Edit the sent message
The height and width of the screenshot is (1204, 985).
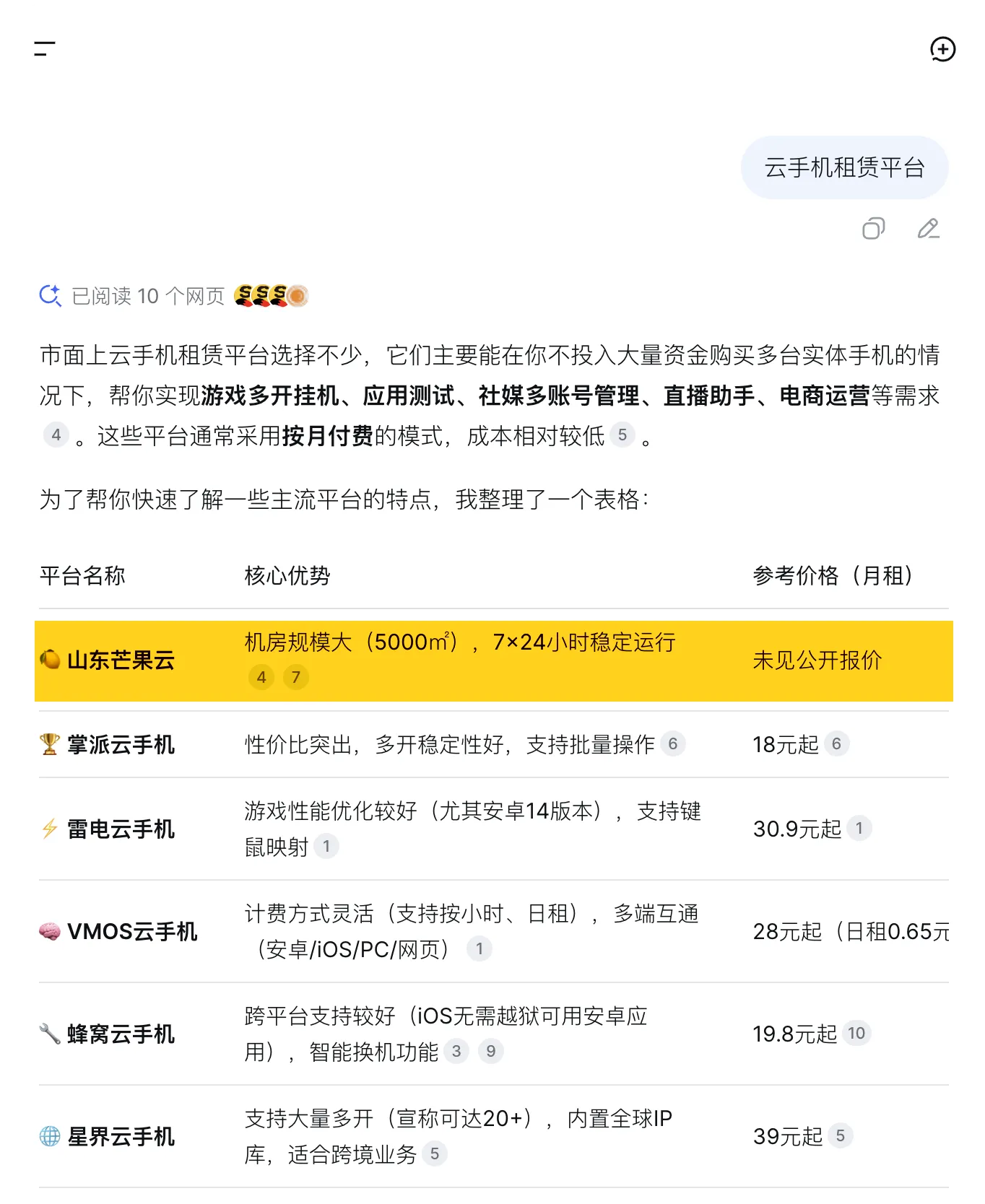[x=928, y=229]
